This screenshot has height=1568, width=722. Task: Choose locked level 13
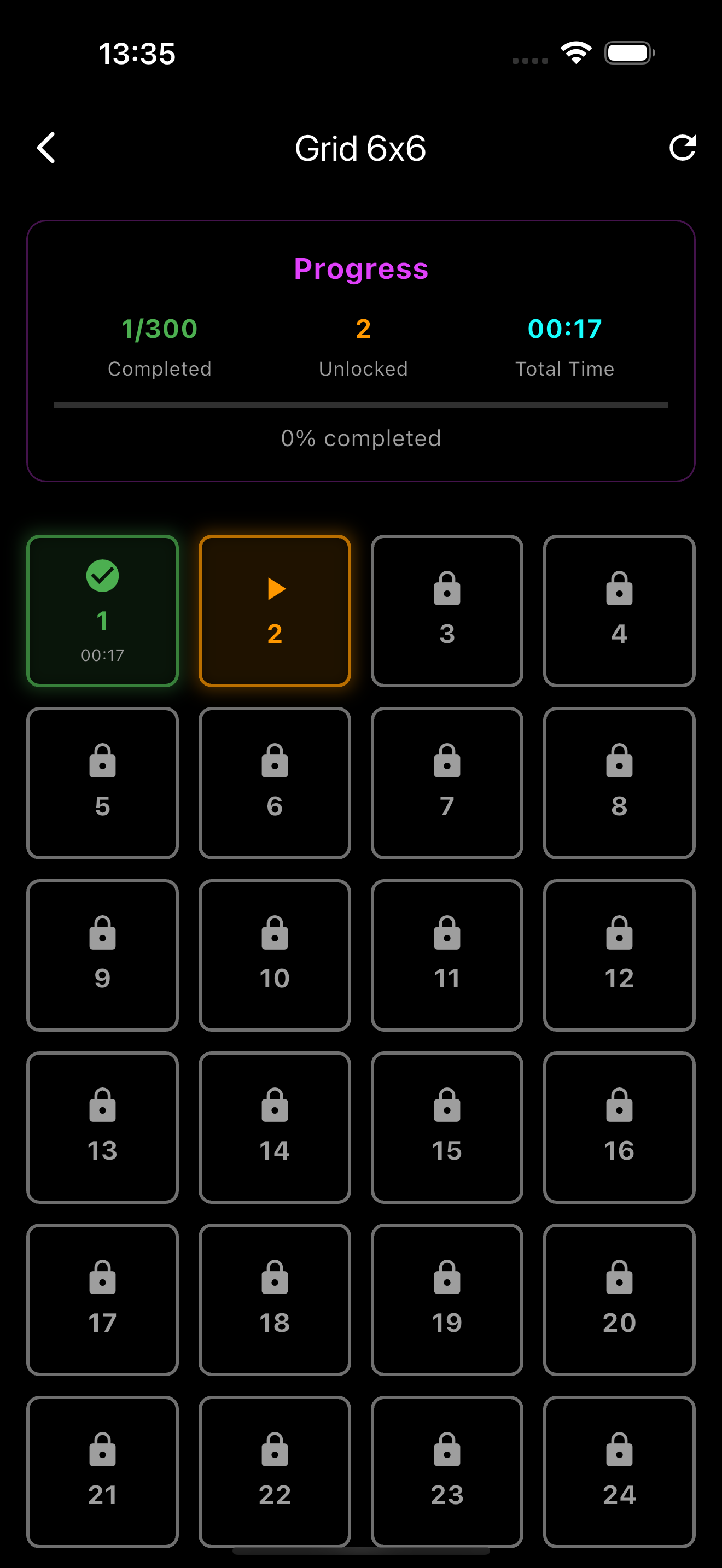[102, 1127]
